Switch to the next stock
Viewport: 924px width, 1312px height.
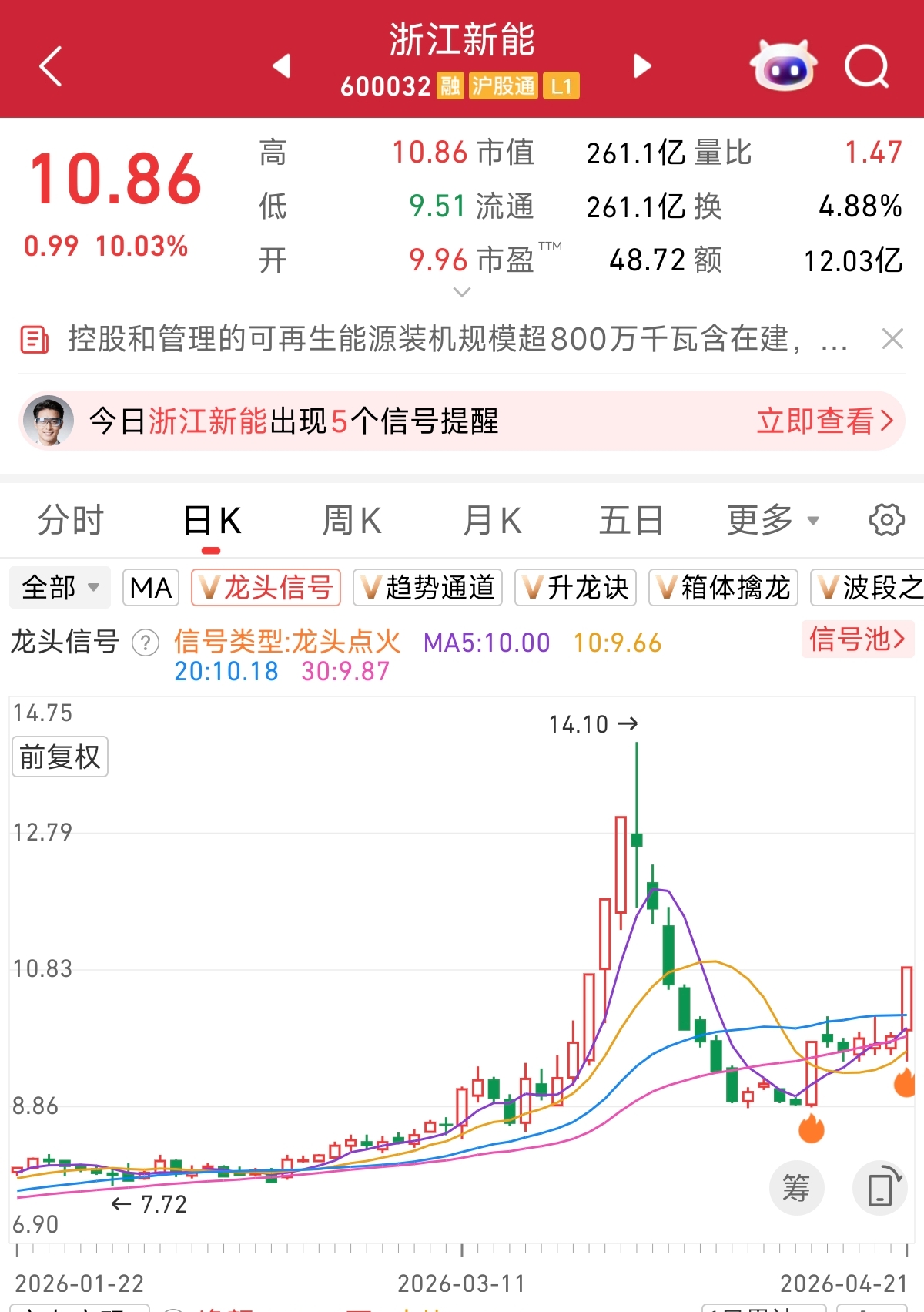point(642,66)
